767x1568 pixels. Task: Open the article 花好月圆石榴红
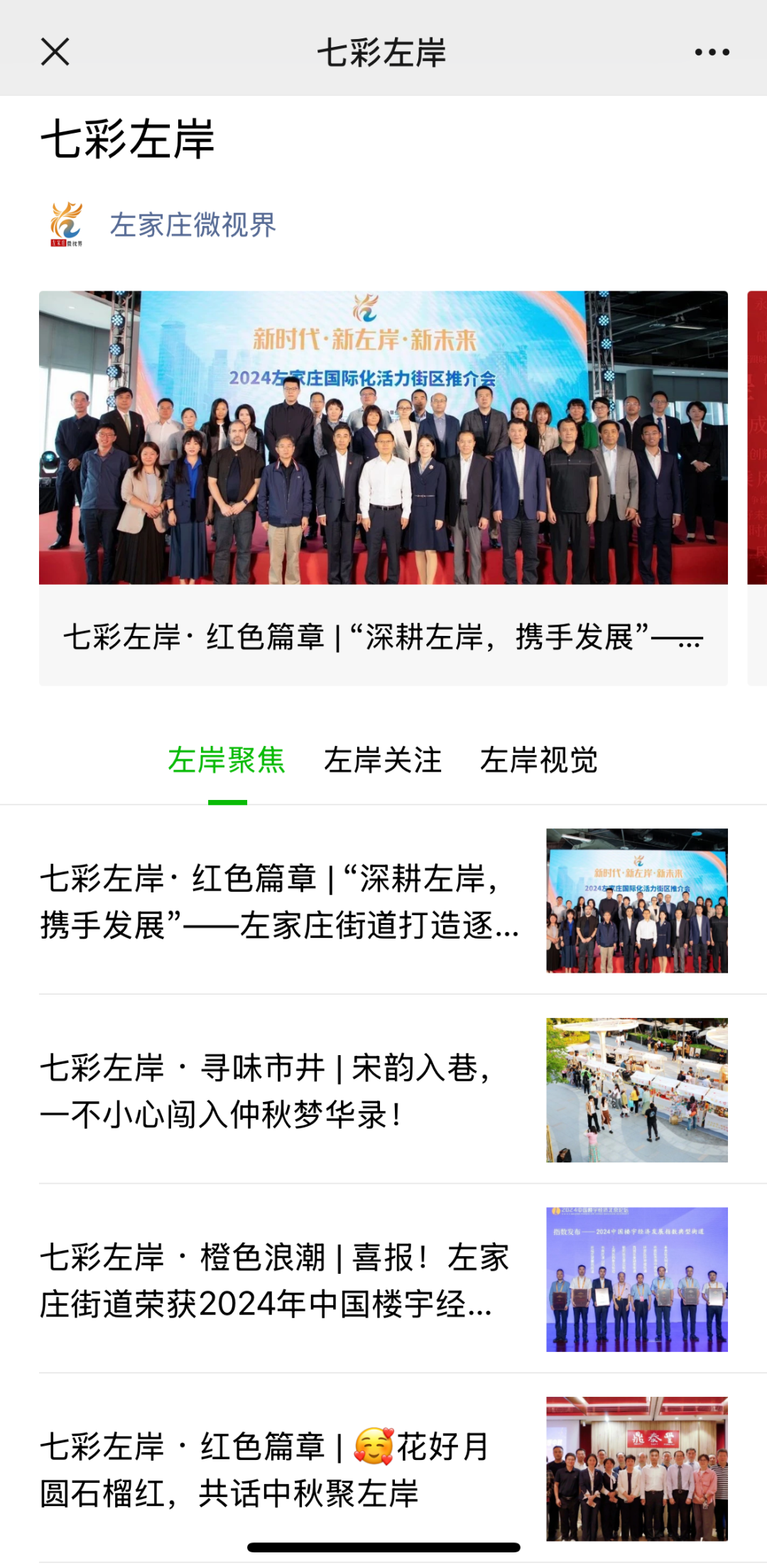point(383,1469)
